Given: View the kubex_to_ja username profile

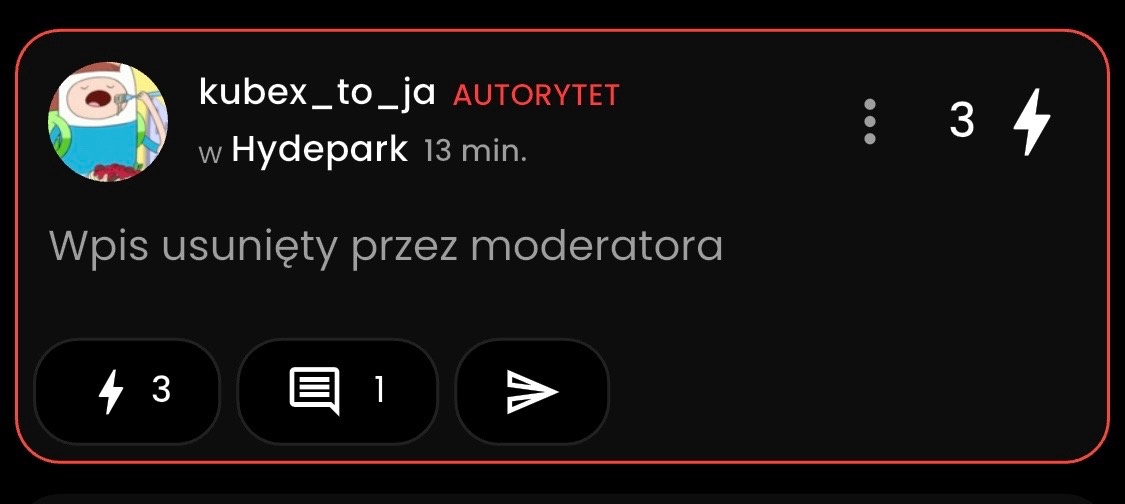Looking at the screenshot, I should click(317, 94).
